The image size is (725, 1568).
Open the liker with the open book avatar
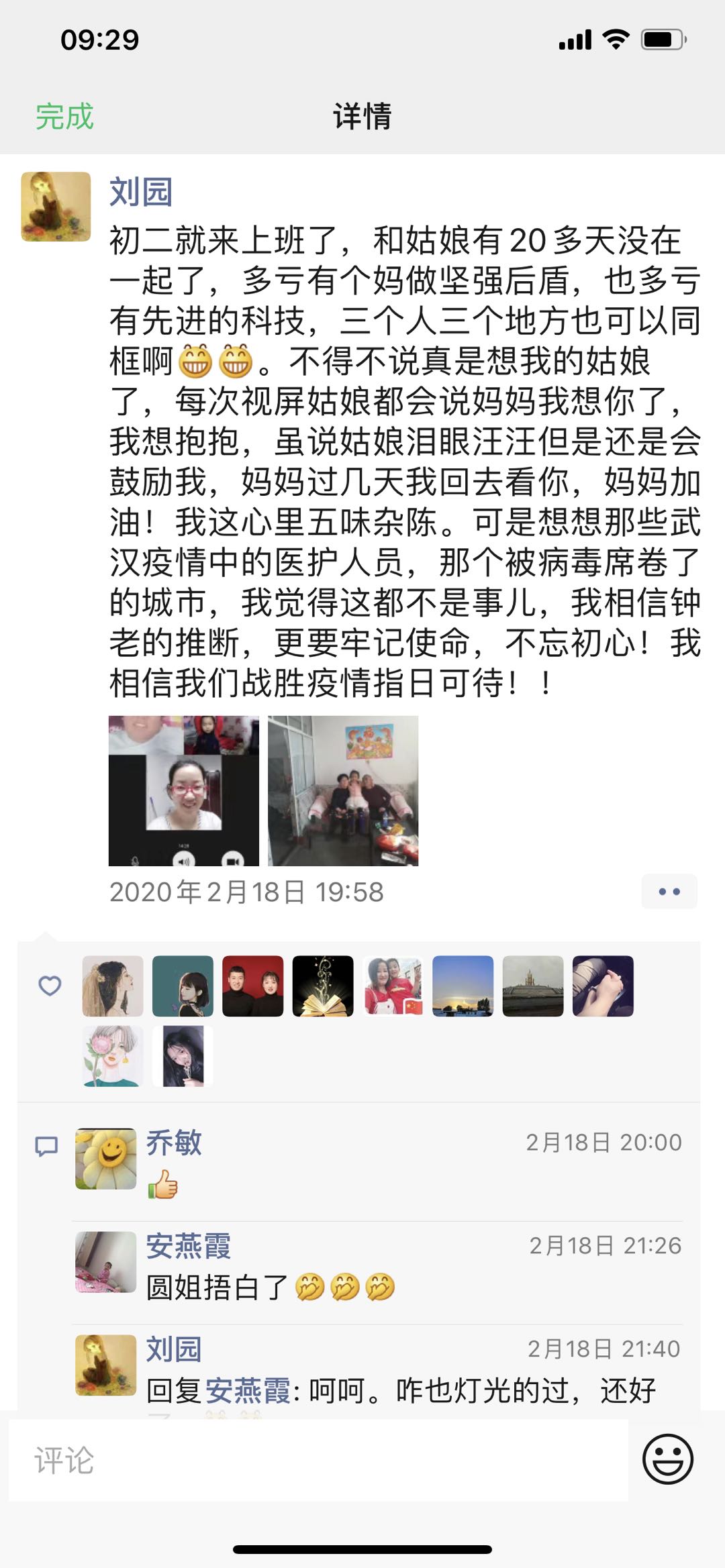point(323,986)
